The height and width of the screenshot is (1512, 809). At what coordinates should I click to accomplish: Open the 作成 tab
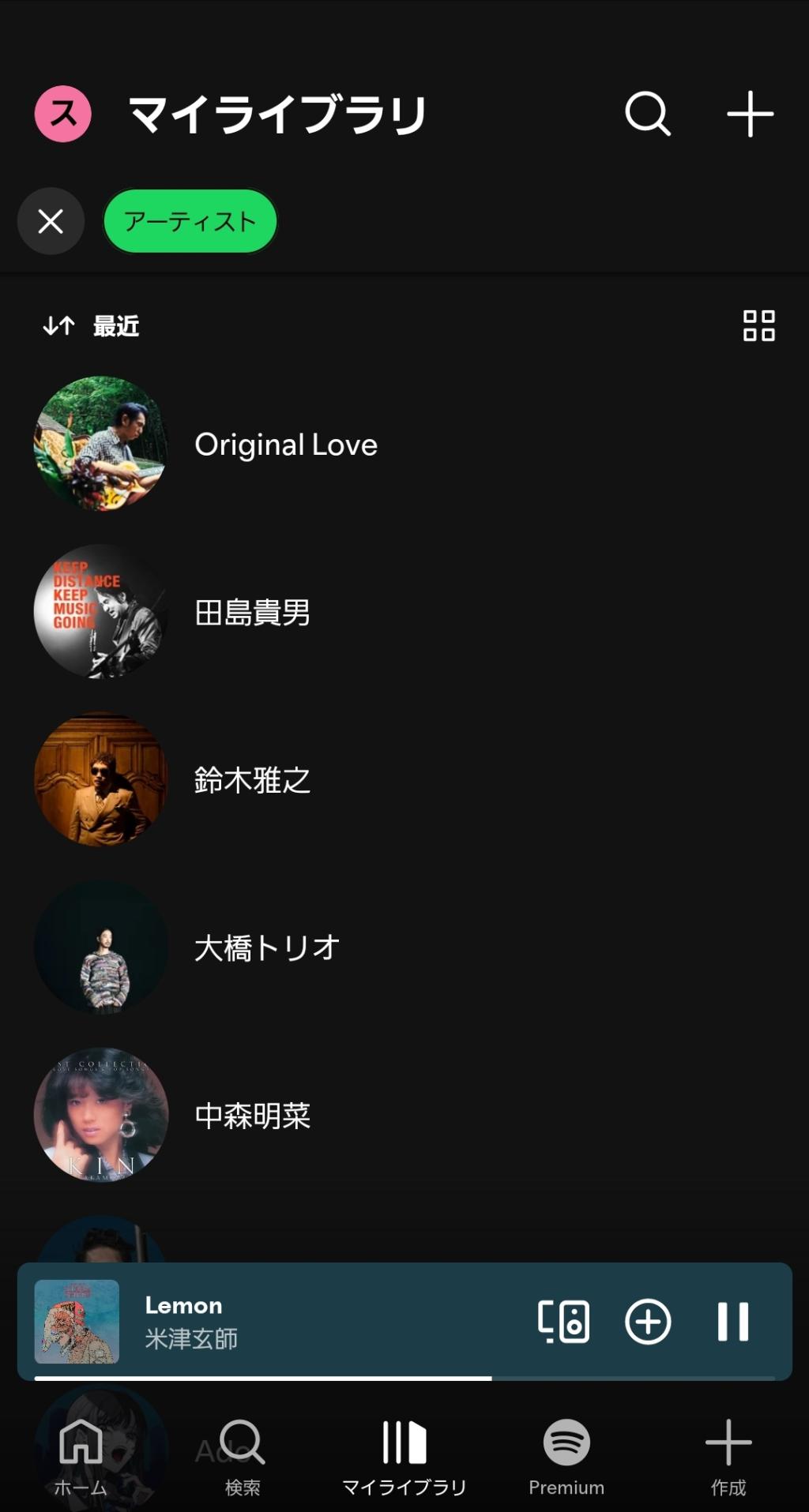tap(728, 1457)
